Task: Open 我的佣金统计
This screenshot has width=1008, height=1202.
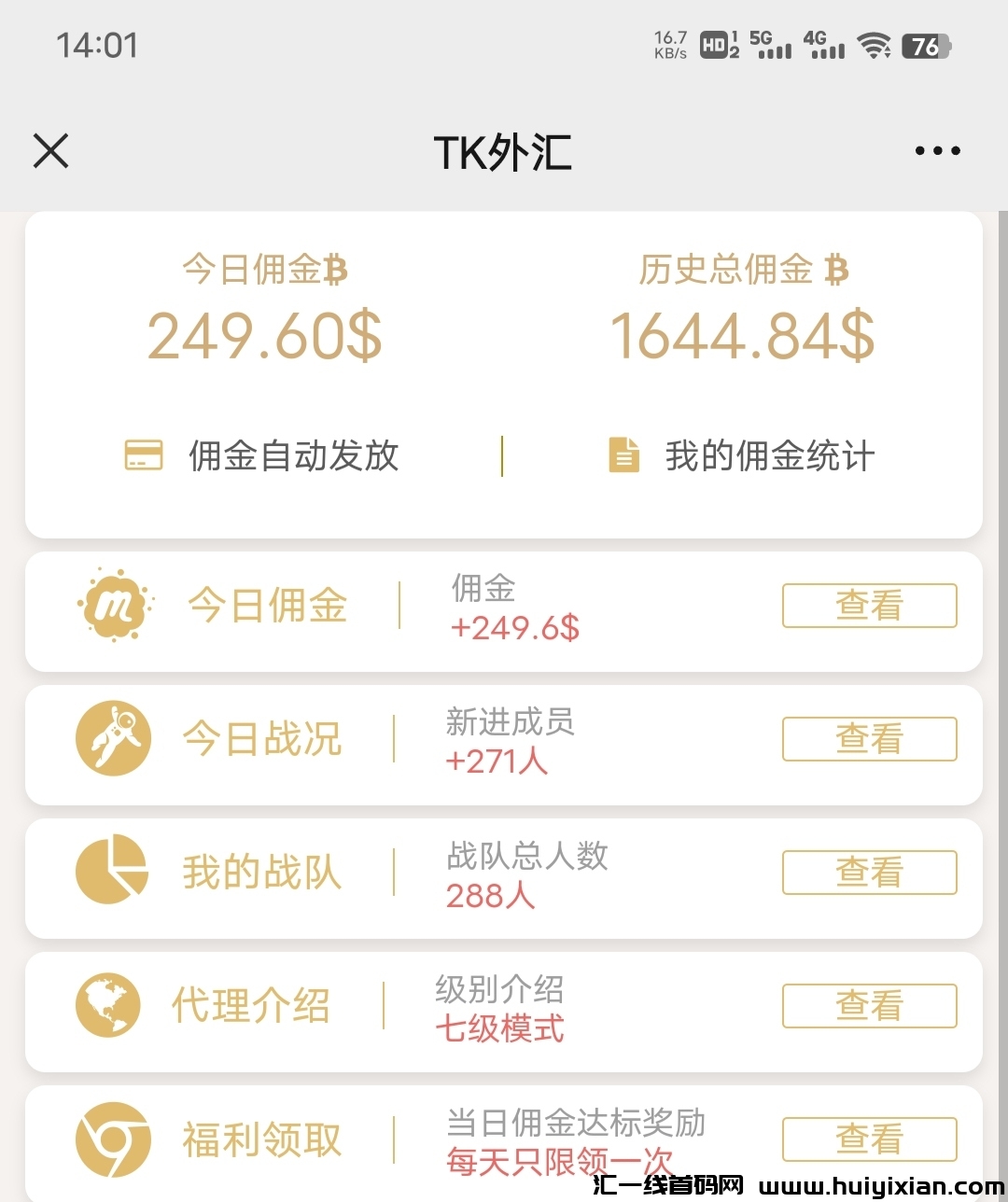Action: coord(743,455)
